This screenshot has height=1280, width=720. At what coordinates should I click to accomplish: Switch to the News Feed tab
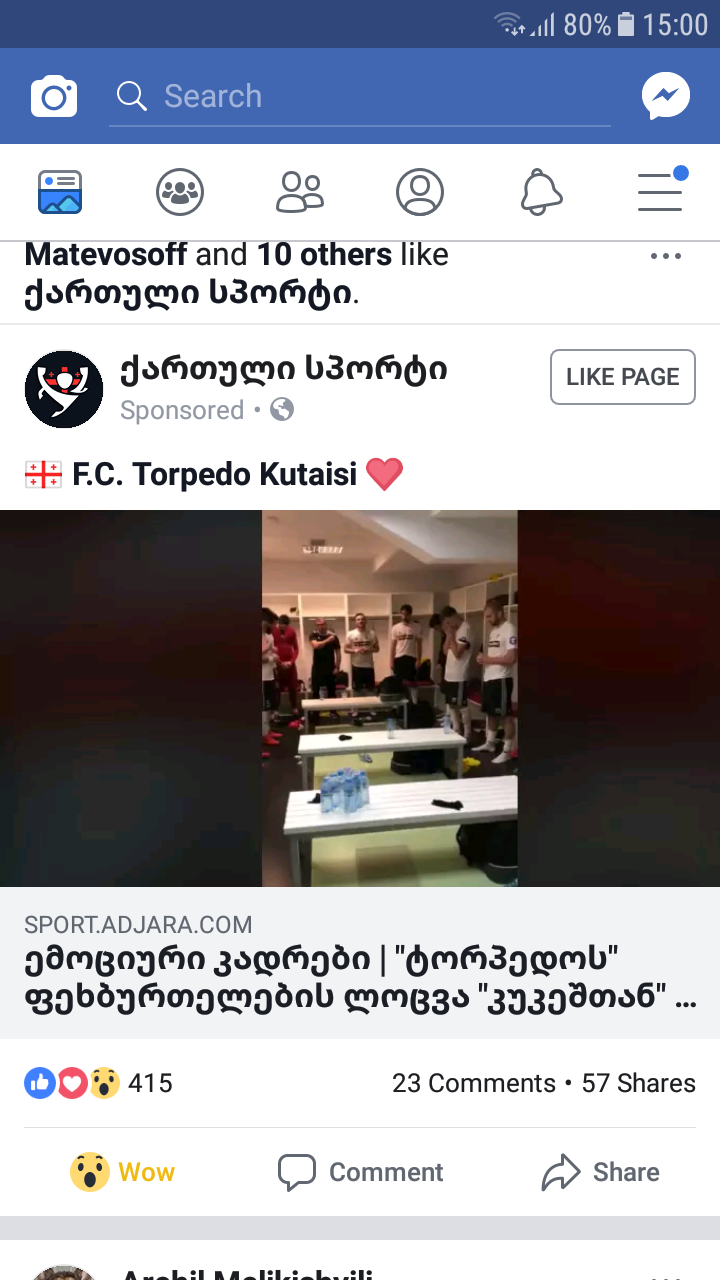(60, 192)
